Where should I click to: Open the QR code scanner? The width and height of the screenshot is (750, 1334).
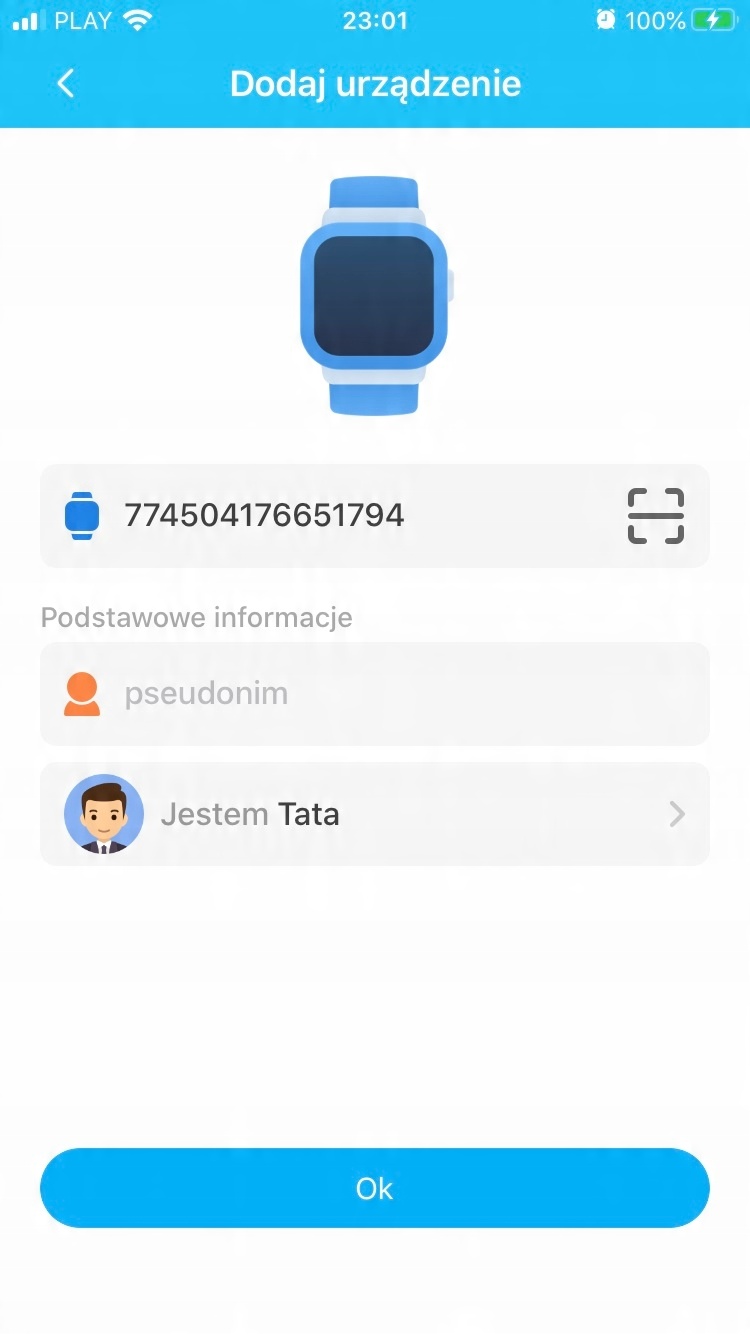(655, 516)
